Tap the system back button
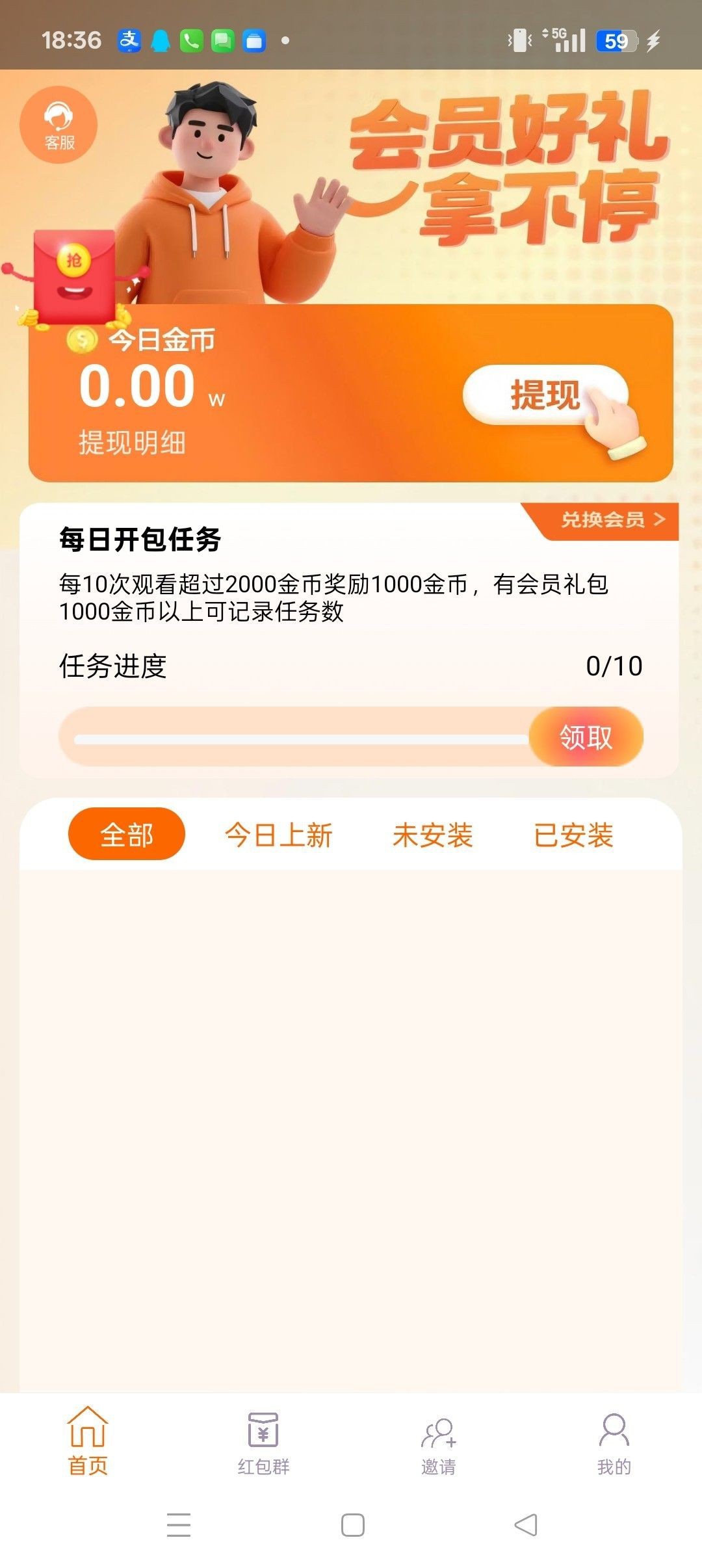702x1568 pixels. pyautogui.click(x=526, y=1525)
